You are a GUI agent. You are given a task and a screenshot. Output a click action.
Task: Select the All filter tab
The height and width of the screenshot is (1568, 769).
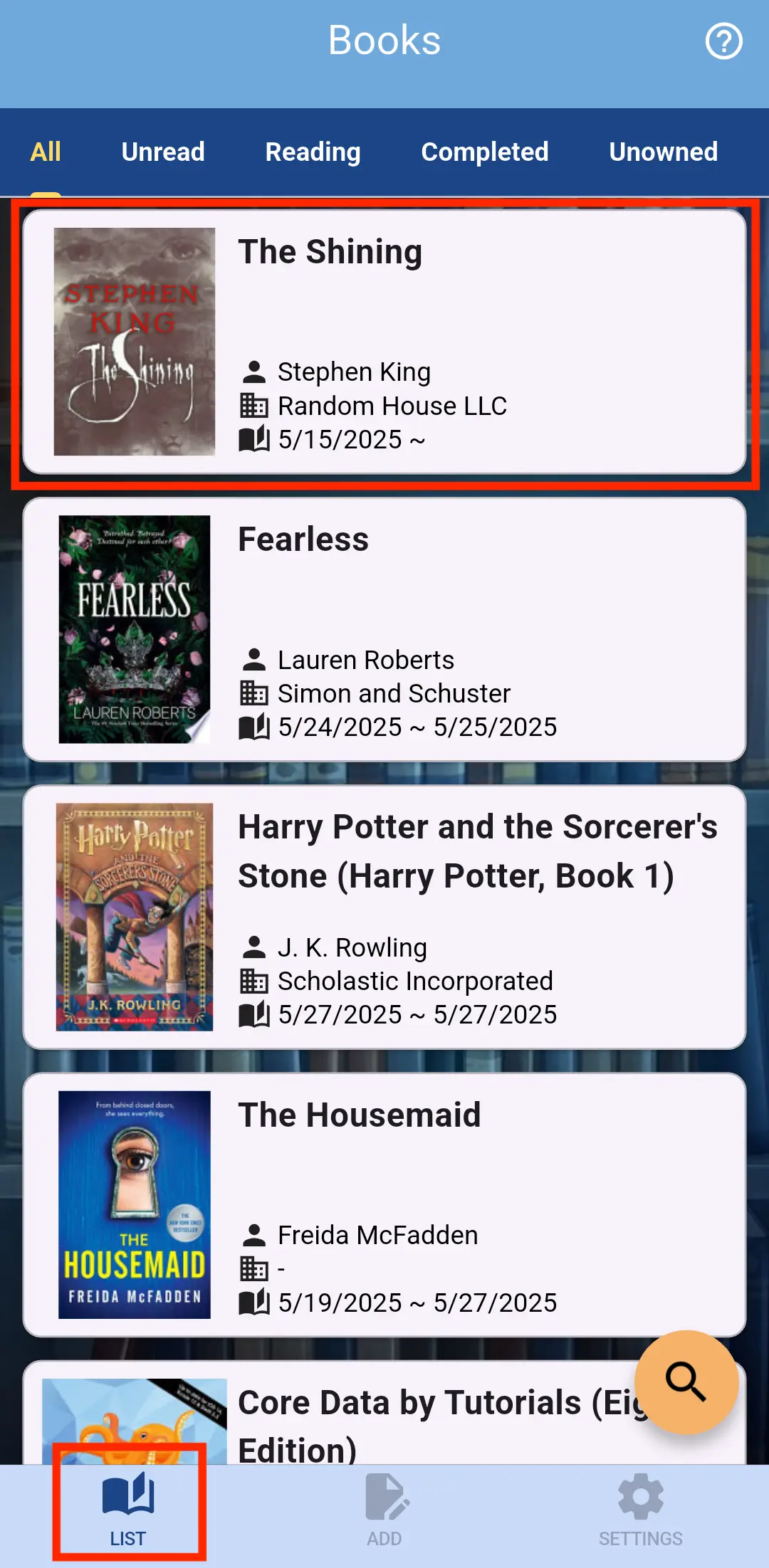pos(46,152)
